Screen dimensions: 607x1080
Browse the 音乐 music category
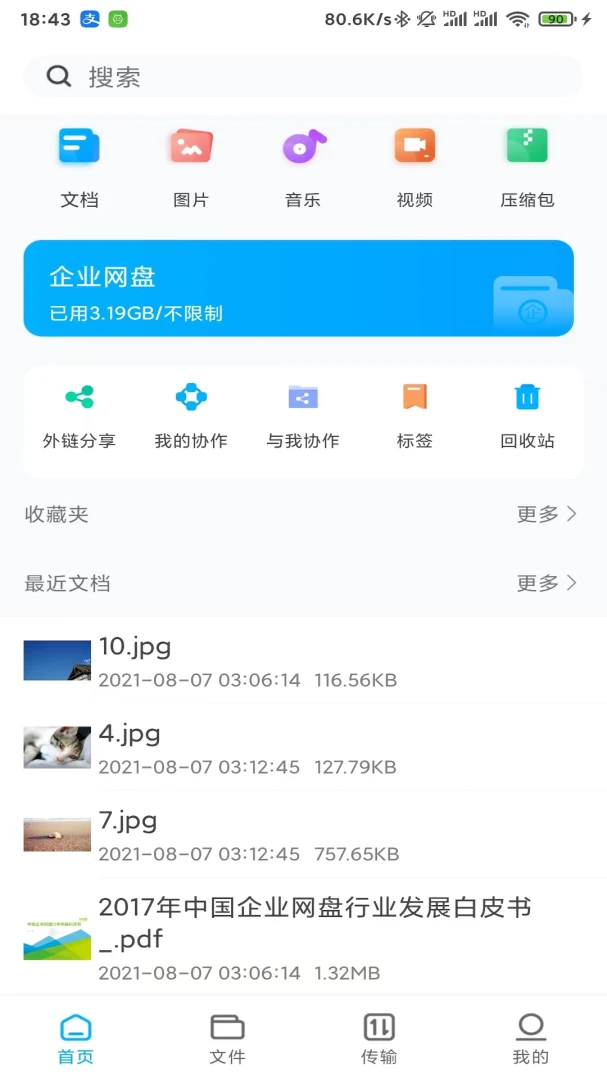tap(303, 167)
